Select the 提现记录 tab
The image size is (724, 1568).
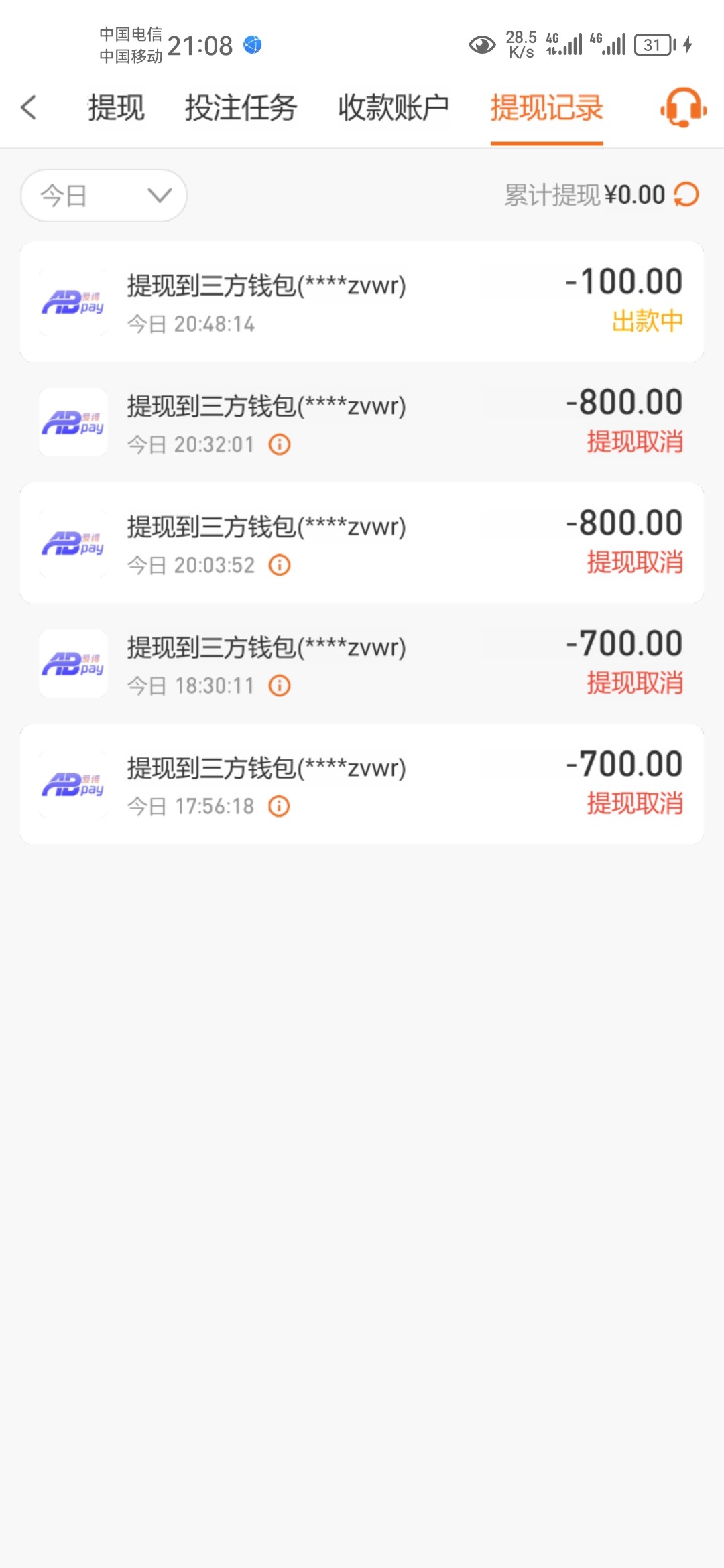[x=546, y=108]
